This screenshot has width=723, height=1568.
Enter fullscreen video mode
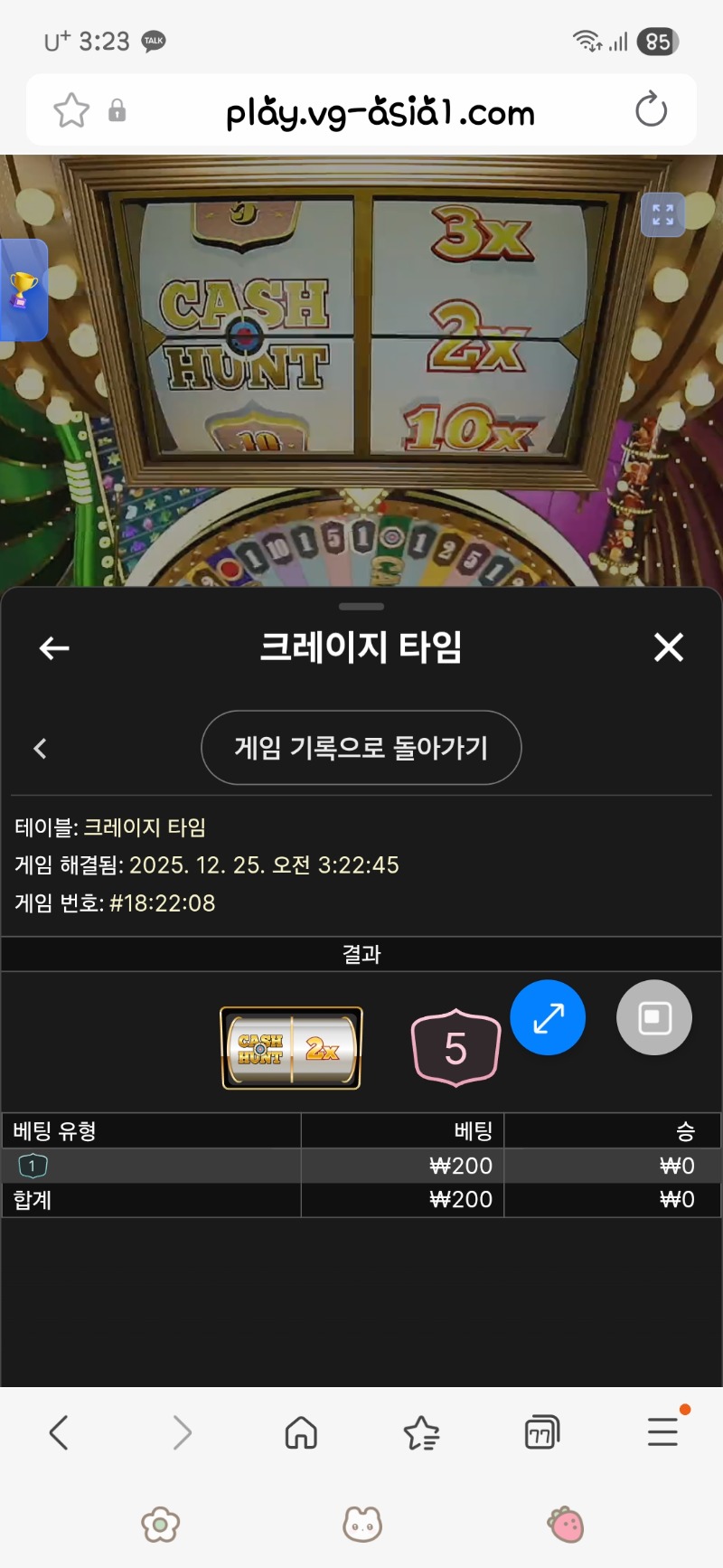(662, 215)
